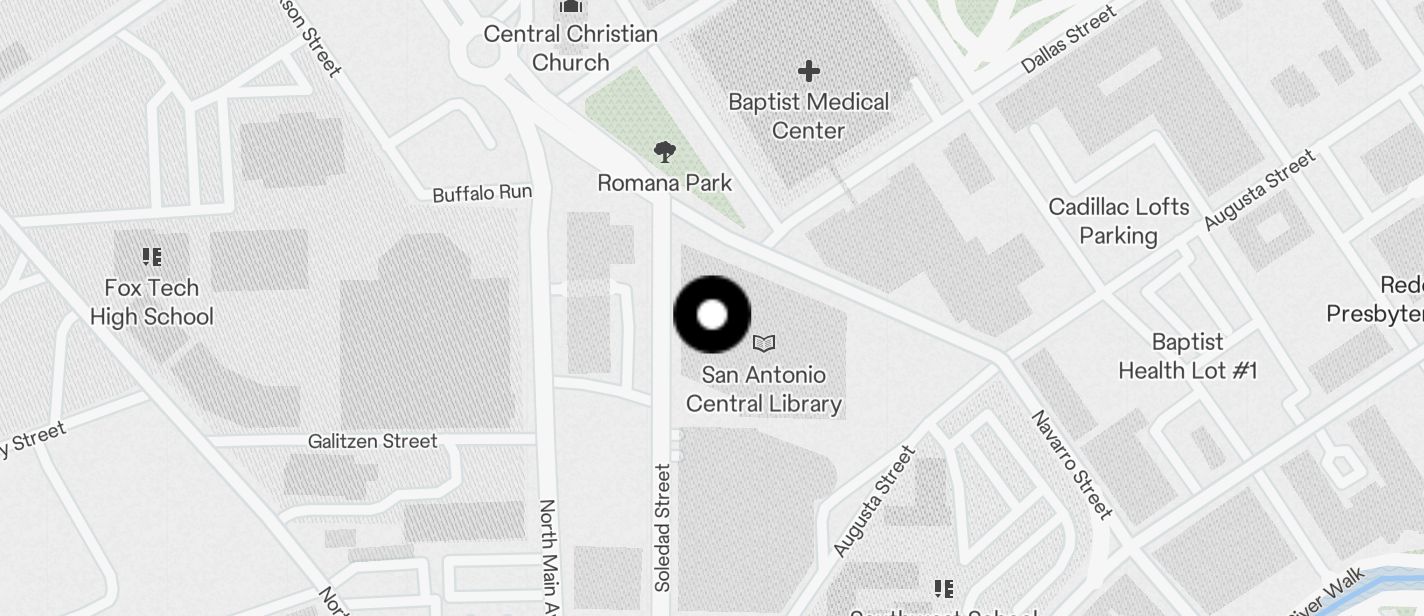This screenshot has width=1424, height=616.
Task: Select San Antonio Central Library on the map
Action: pyautogui.click(x=764, y=344)
